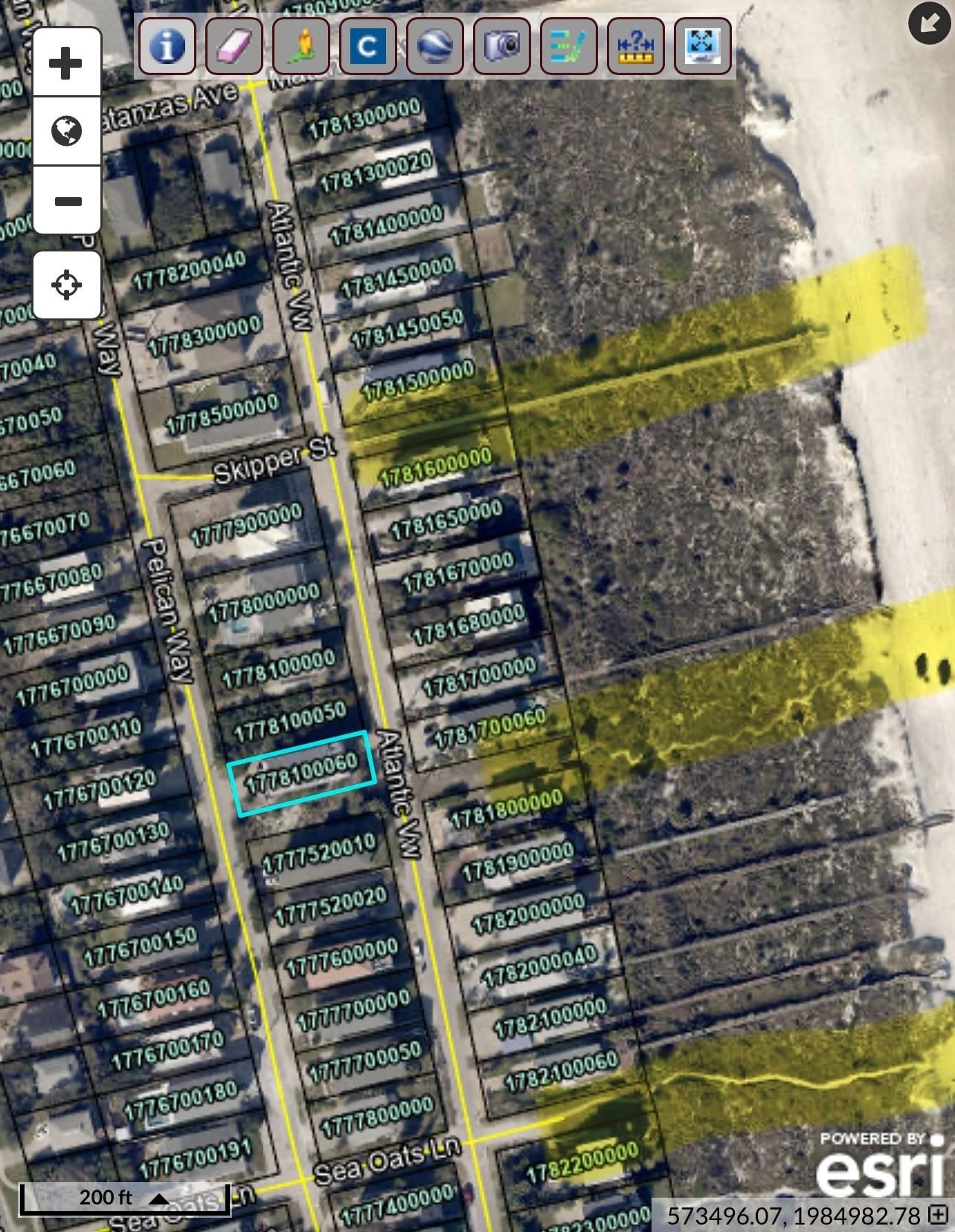Clear selections with the eraser tool
This screenshot has height=1232, width=955.
coord(234,46)
